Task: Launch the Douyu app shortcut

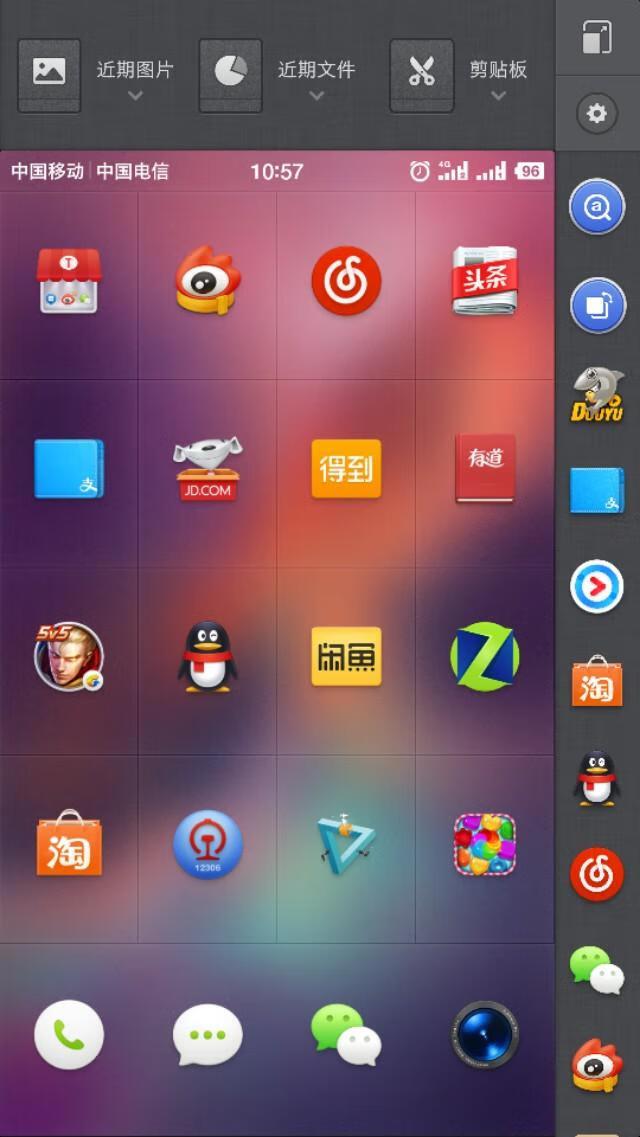Action: [597, 394]
